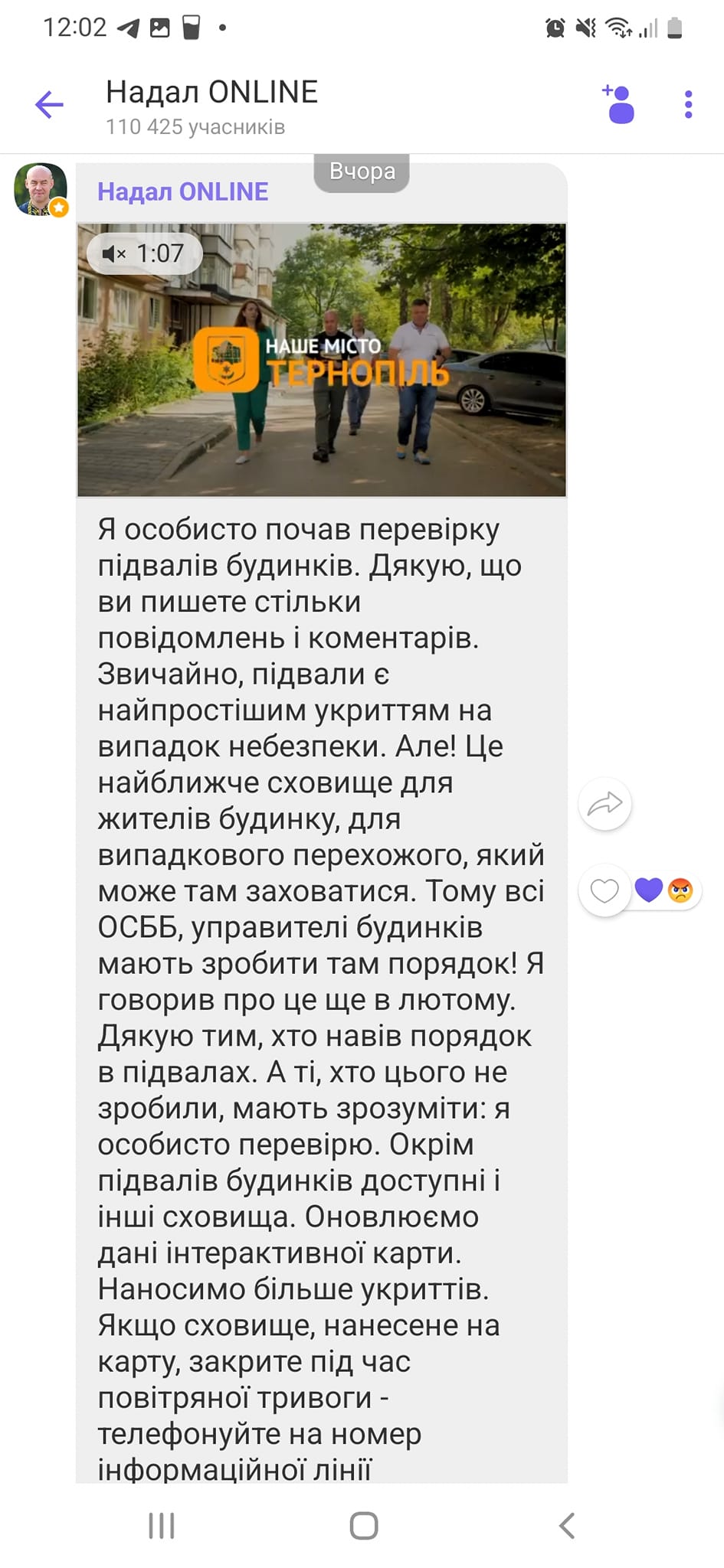Screen dimensions: 724x1568
Task: Go to the home screen
Action: click(x=363, y=1526)
